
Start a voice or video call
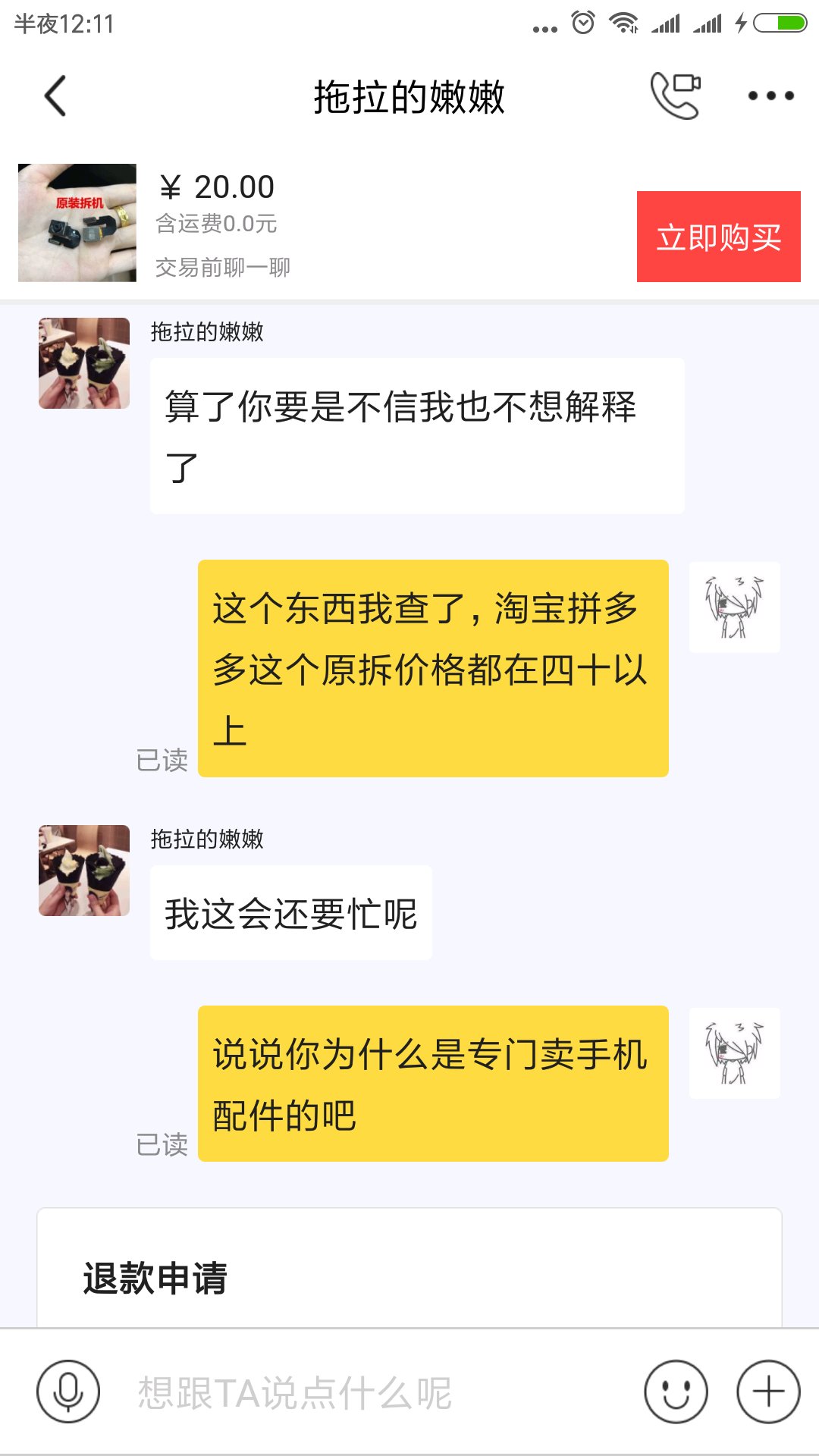675,96
